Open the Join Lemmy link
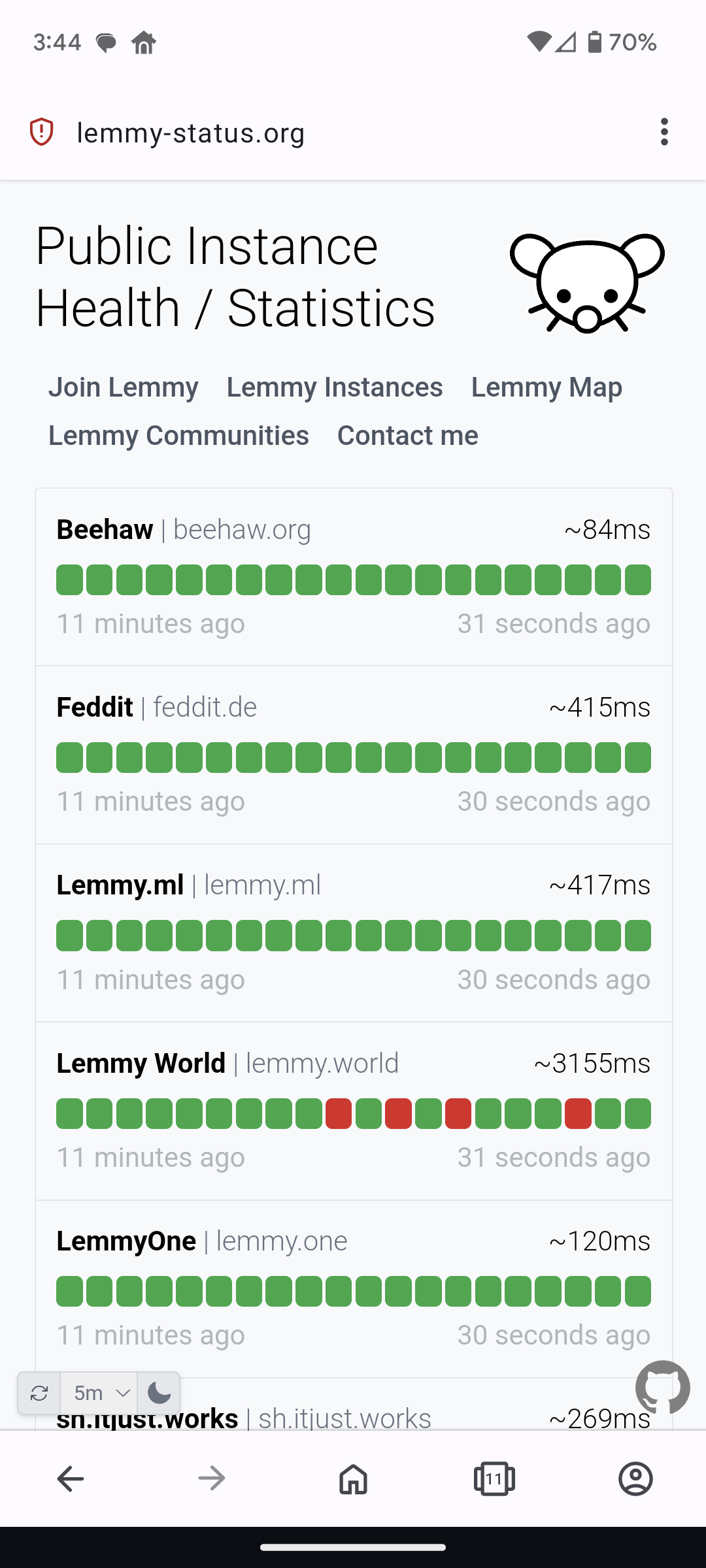The height and width of the screenshot is (1568, 706). 124,387
